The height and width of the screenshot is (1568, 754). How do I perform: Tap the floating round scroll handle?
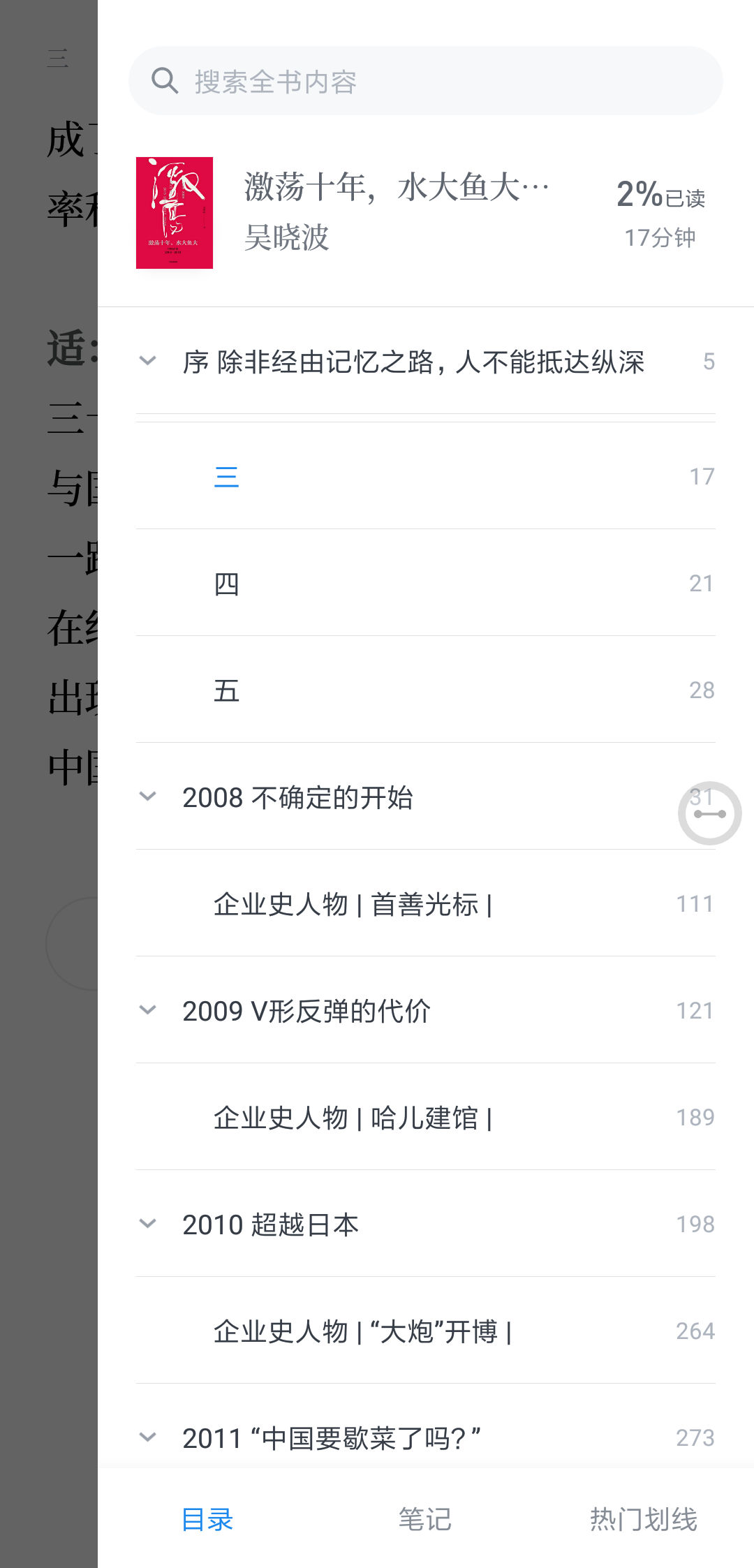pyautogui.click(x=710, y=813)
